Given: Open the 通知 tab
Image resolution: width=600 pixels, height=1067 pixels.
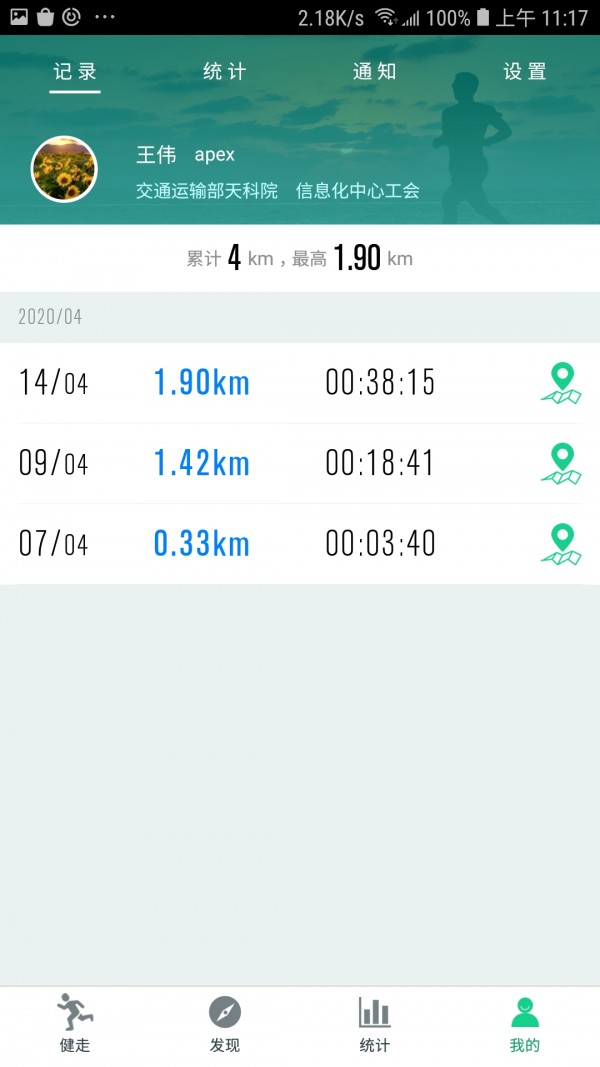Looking at the screenshot, I should tap(374, 72).
